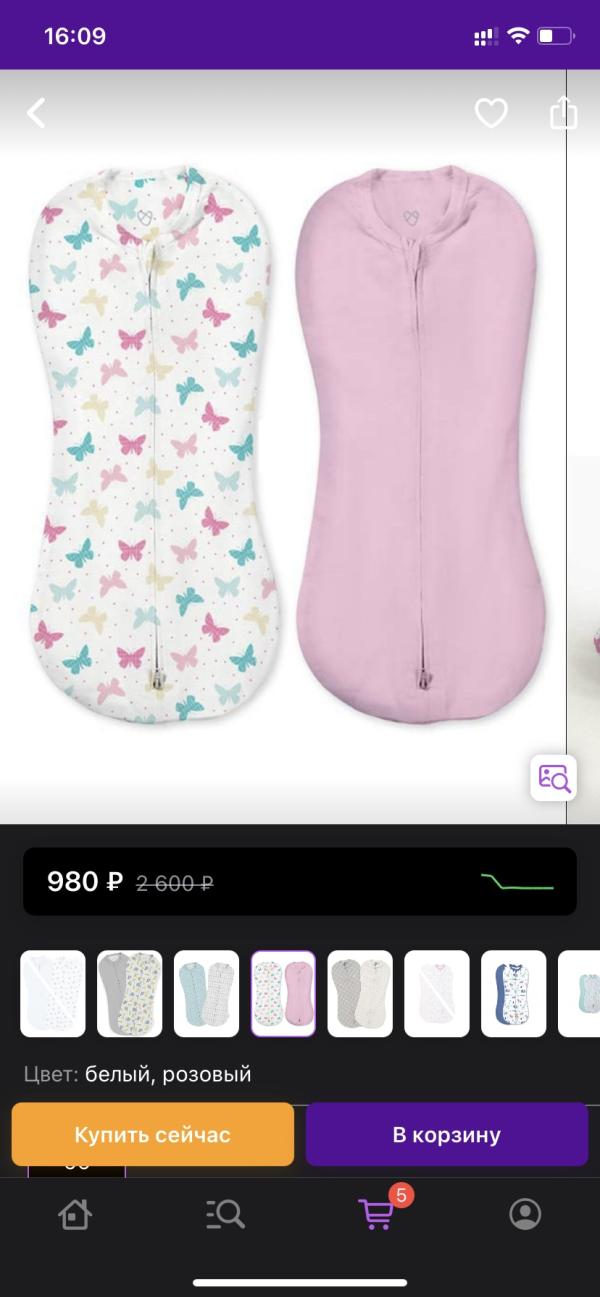The height and width of the screenshot is (1297, 600).
Task: Choose the turquoise and white color variant
Action: (207, 993)
